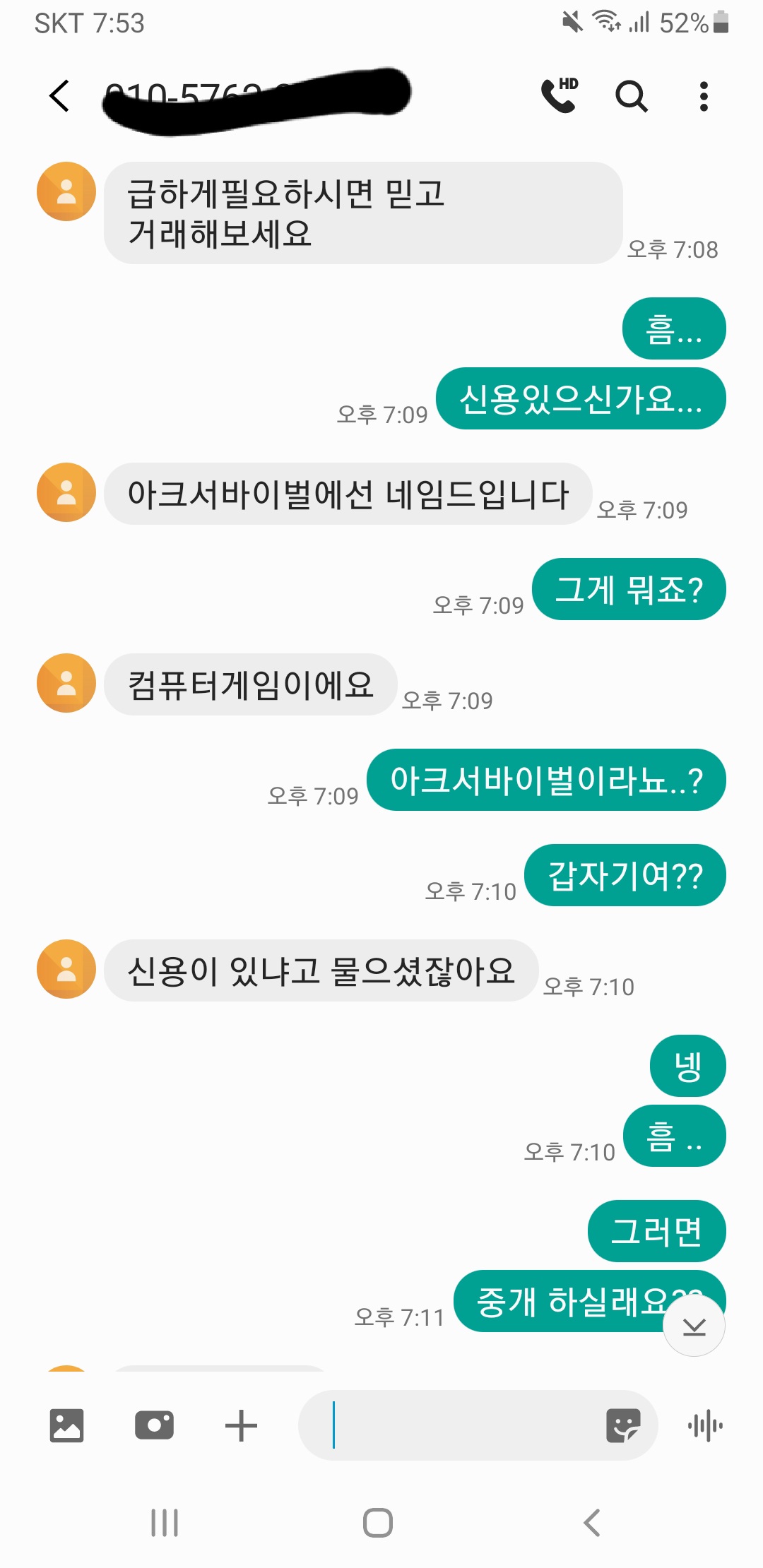Image resolution: width=763 pixels, height=1568 pixels.
Task: Start an HD voice call
Action: [x=560, y=96]
